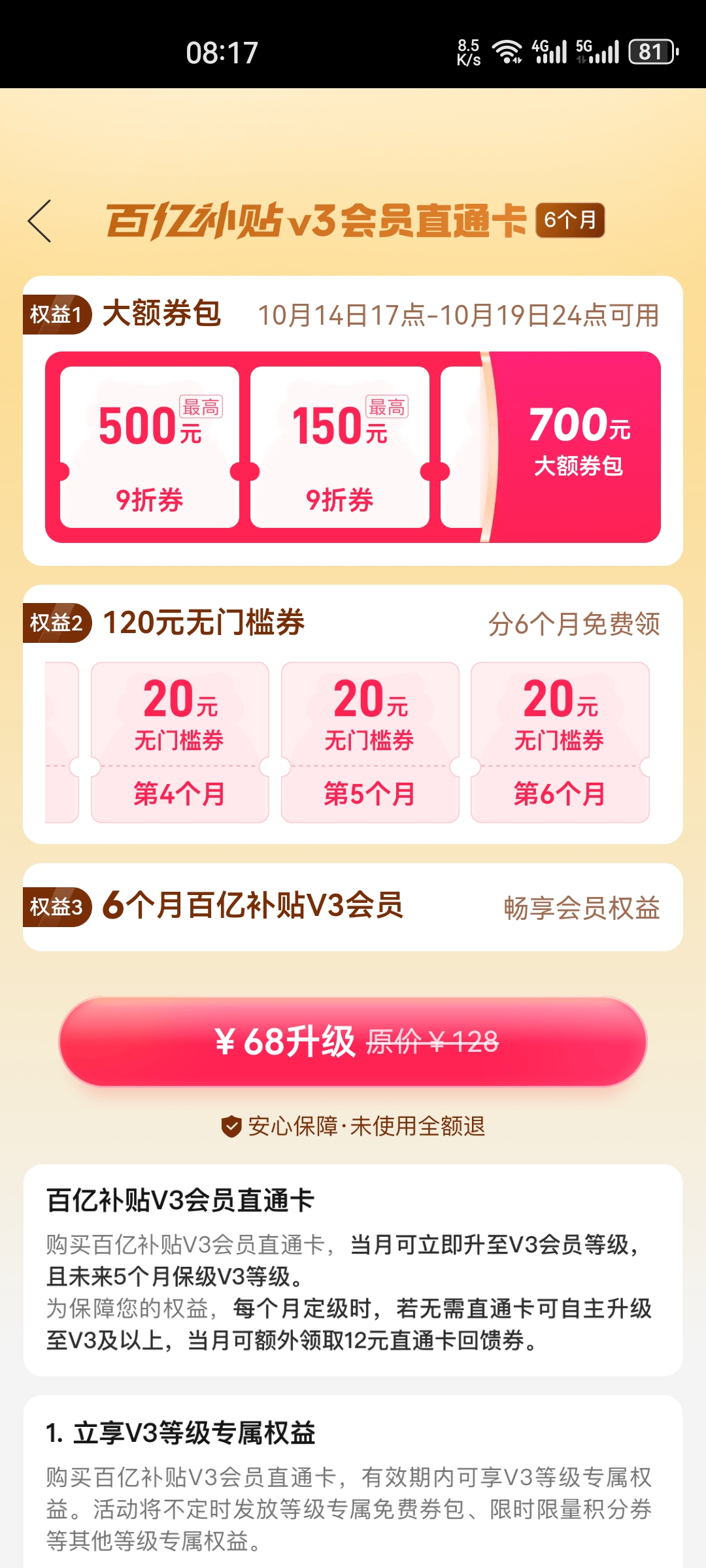
Task: Tap the ¥68升级 upgrade button
Action: tap(353, 1041)
